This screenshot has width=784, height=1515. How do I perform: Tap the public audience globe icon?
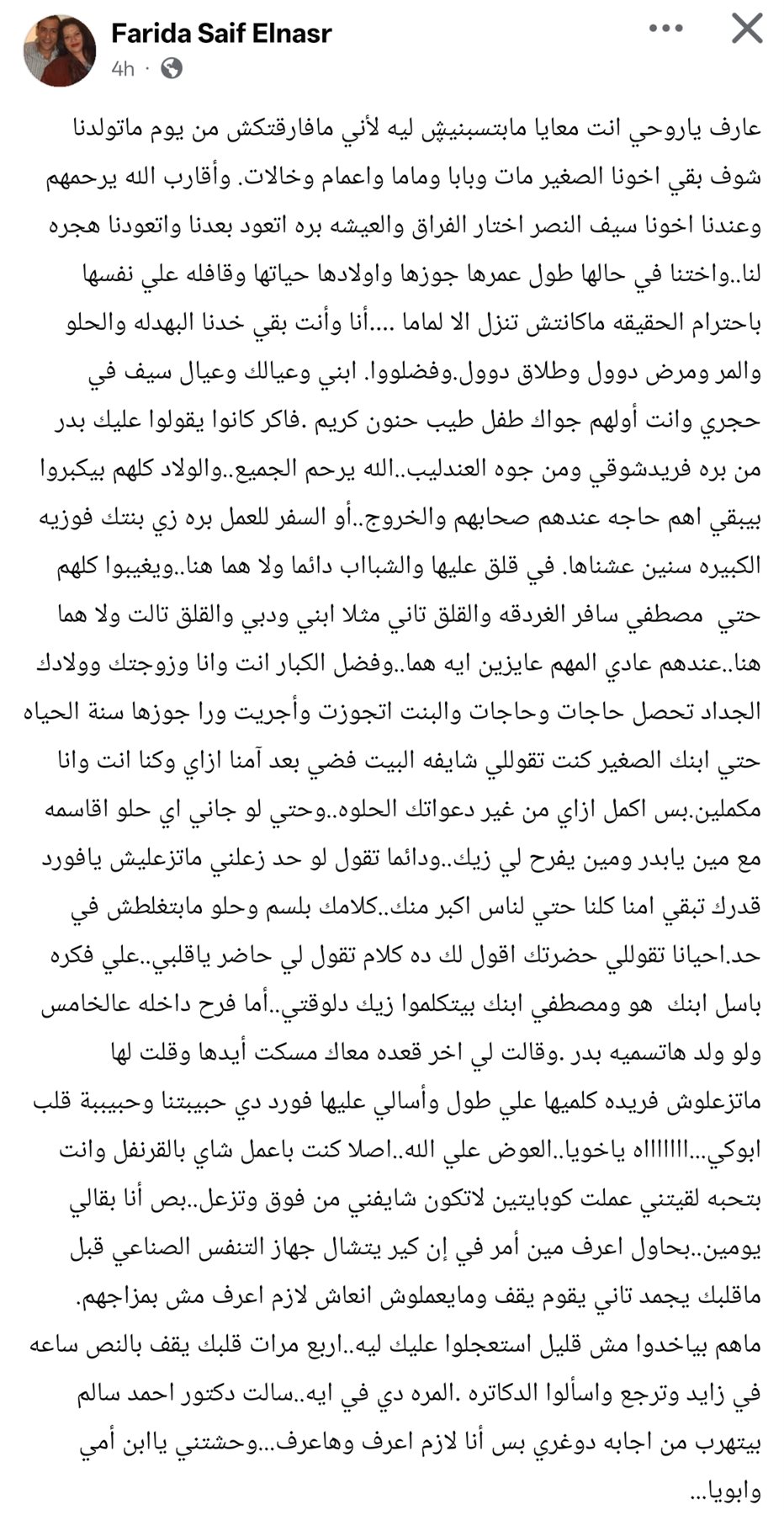pos(171,69)
